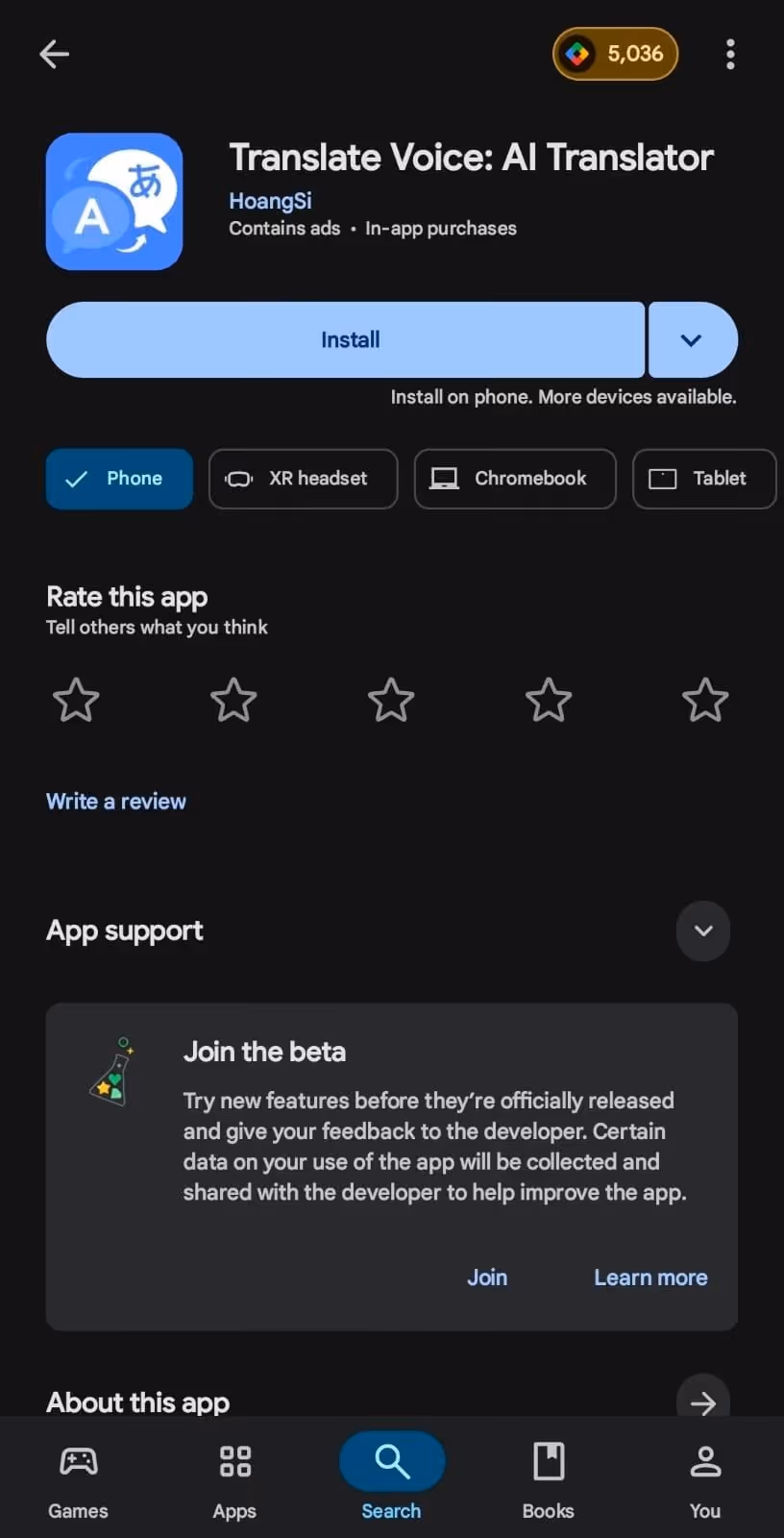Open the Install options dropdown arrow

pyautogui.click(x=693, y=339)
